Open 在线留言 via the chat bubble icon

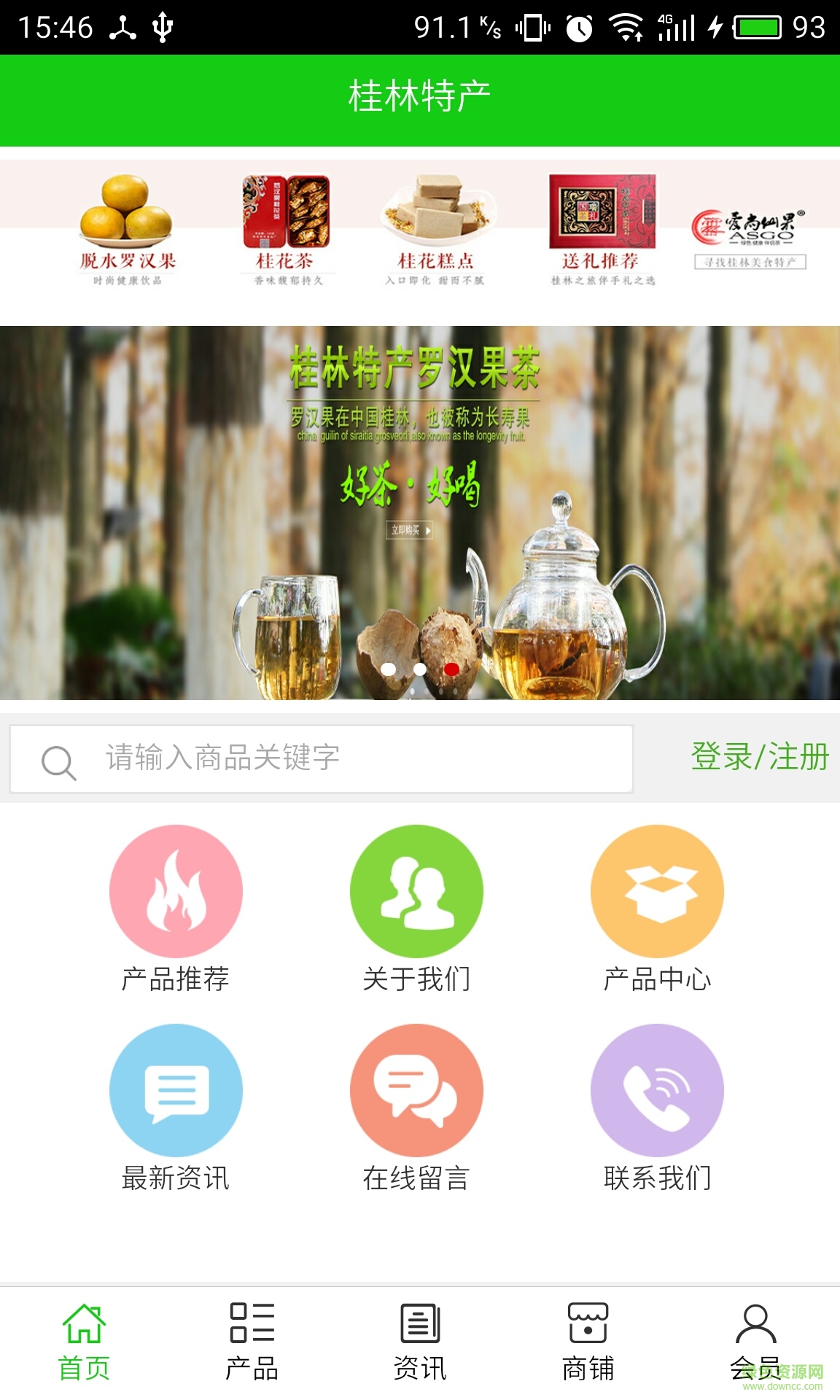pyautogui.click(x=416, y=1089)
